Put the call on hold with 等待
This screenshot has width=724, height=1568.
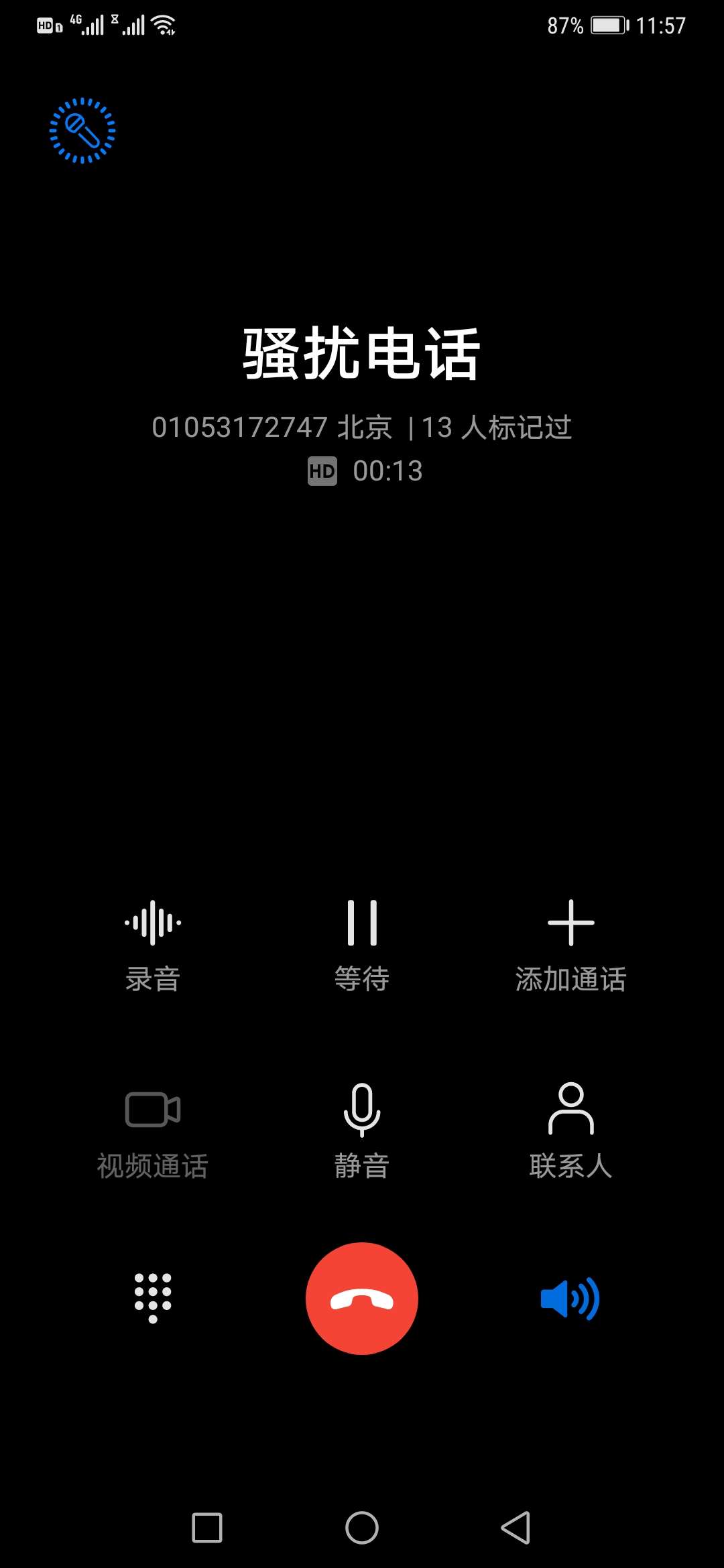click(362, 946)
